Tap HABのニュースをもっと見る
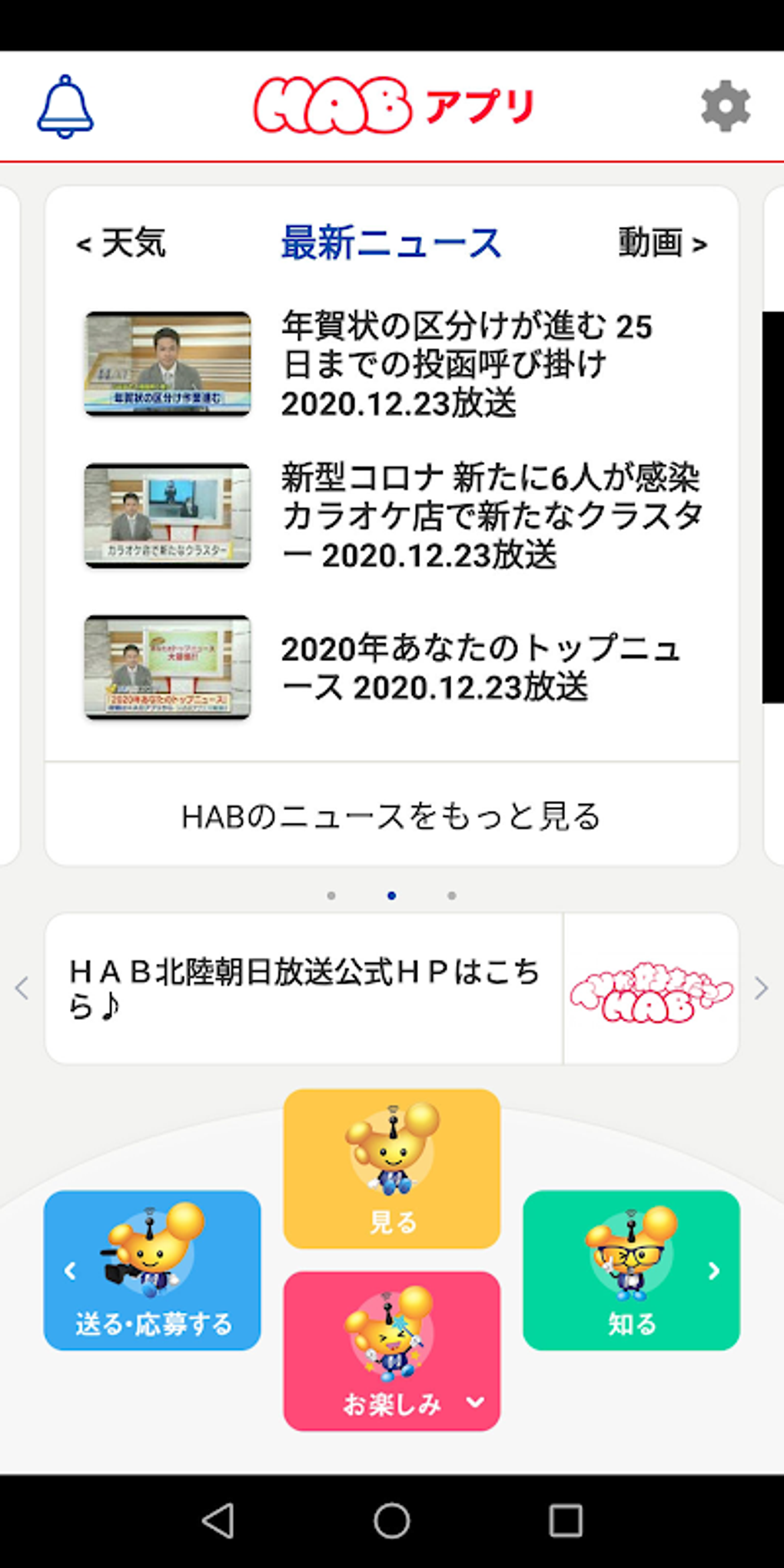Screen dimensions: 784x1568 click(x=392, y=817)
